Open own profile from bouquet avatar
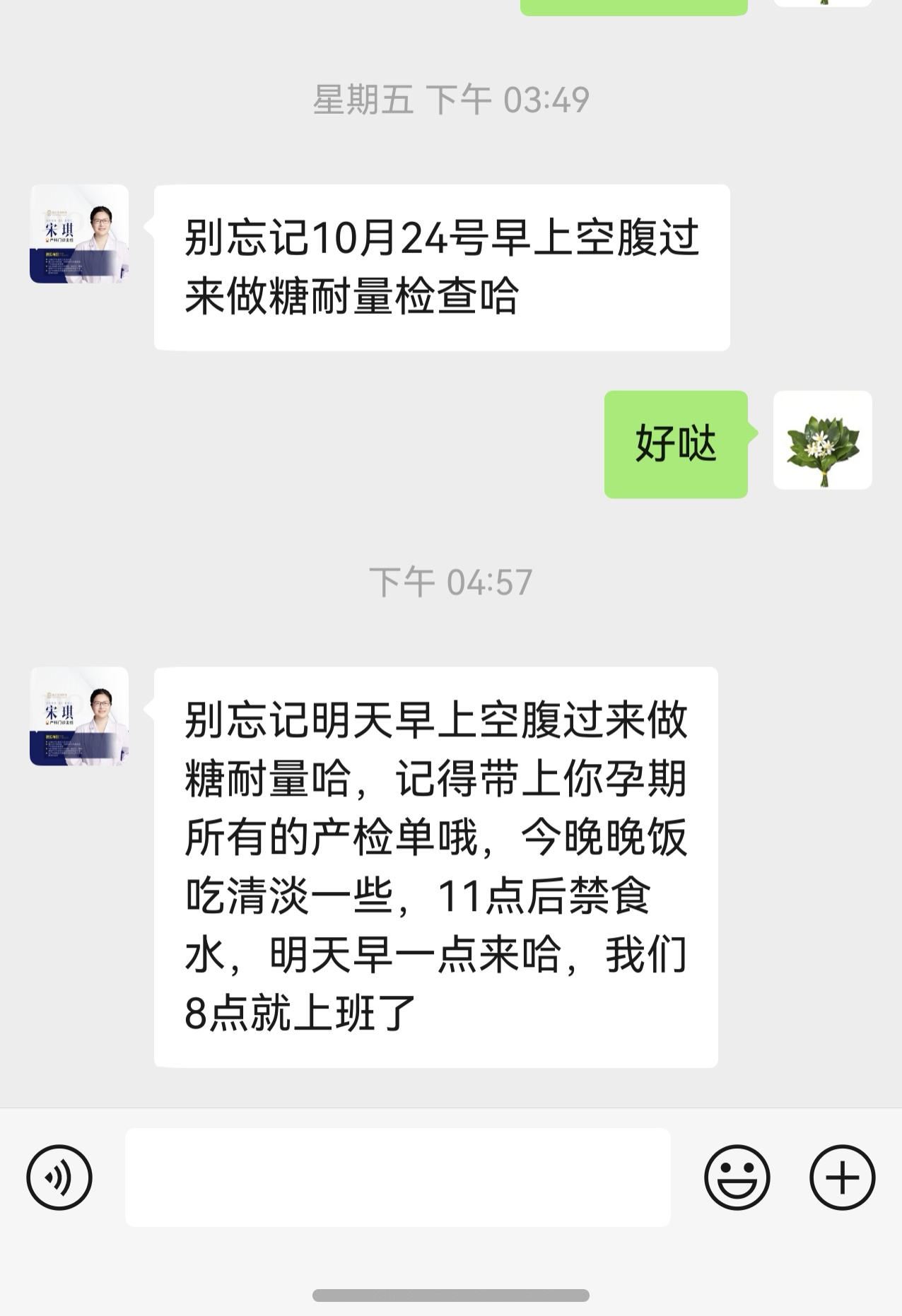 [x=822, y=440]
